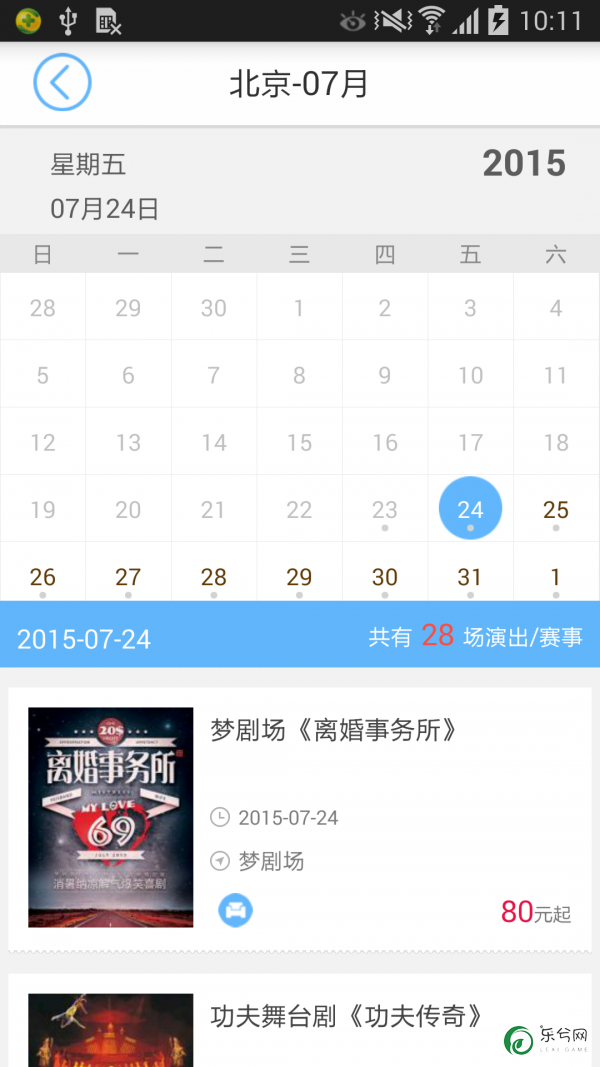Select August 1 on the calendar
The height and width of the screenshot is (1067, 600).
coord(556,577)
